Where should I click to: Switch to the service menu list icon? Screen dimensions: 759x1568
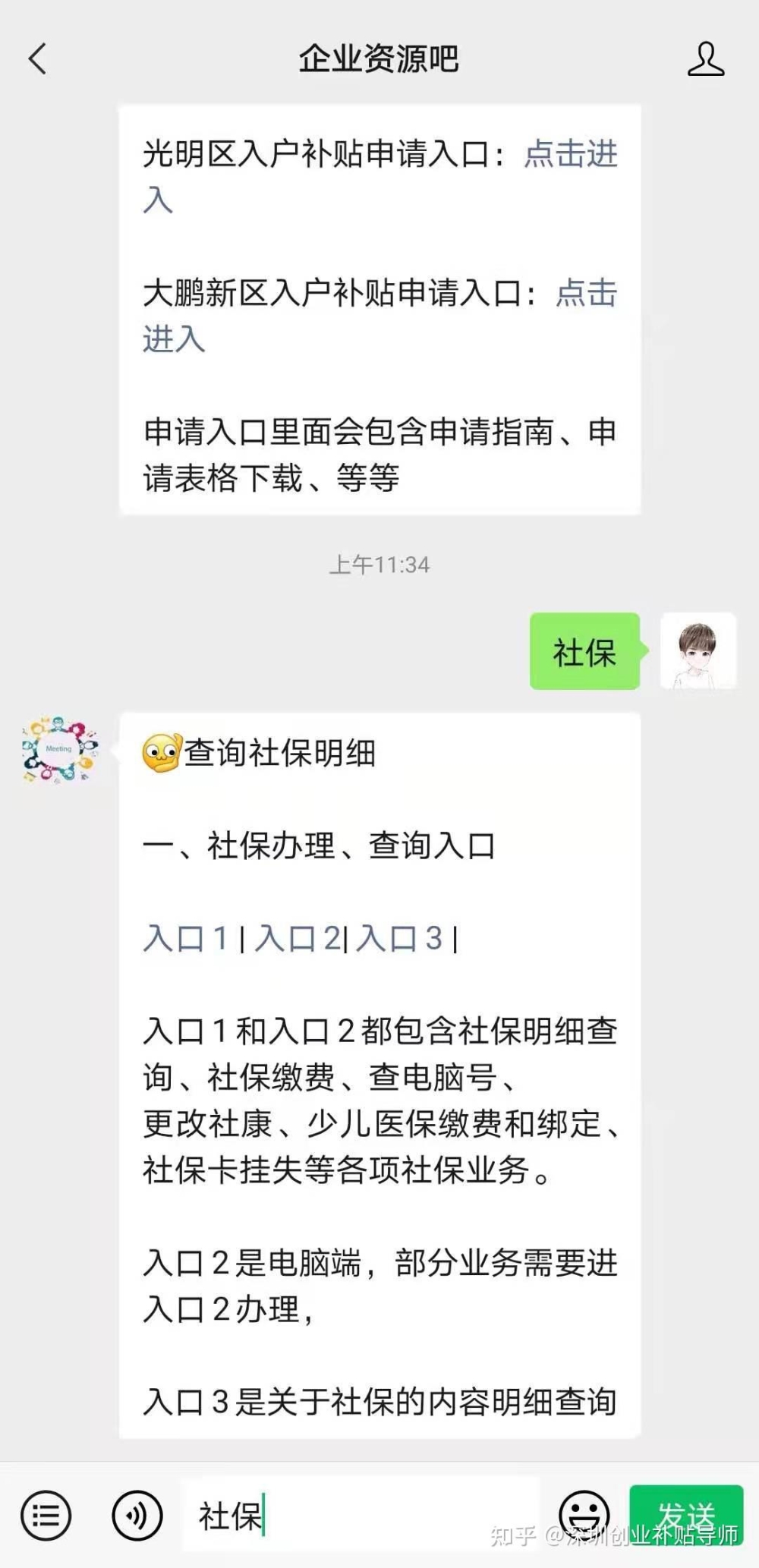46,1516
